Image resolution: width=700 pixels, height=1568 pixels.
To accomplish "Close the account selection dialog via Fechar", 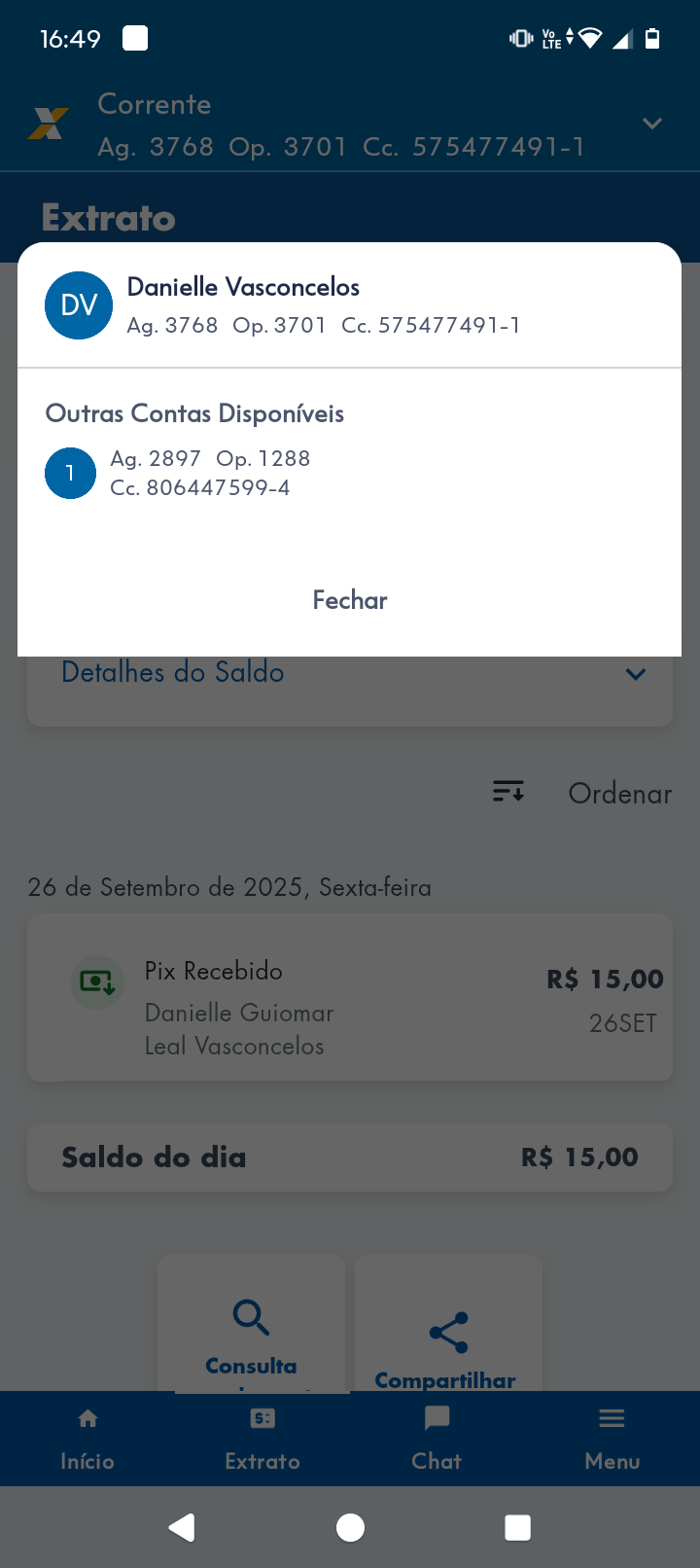I will point(350,600).
